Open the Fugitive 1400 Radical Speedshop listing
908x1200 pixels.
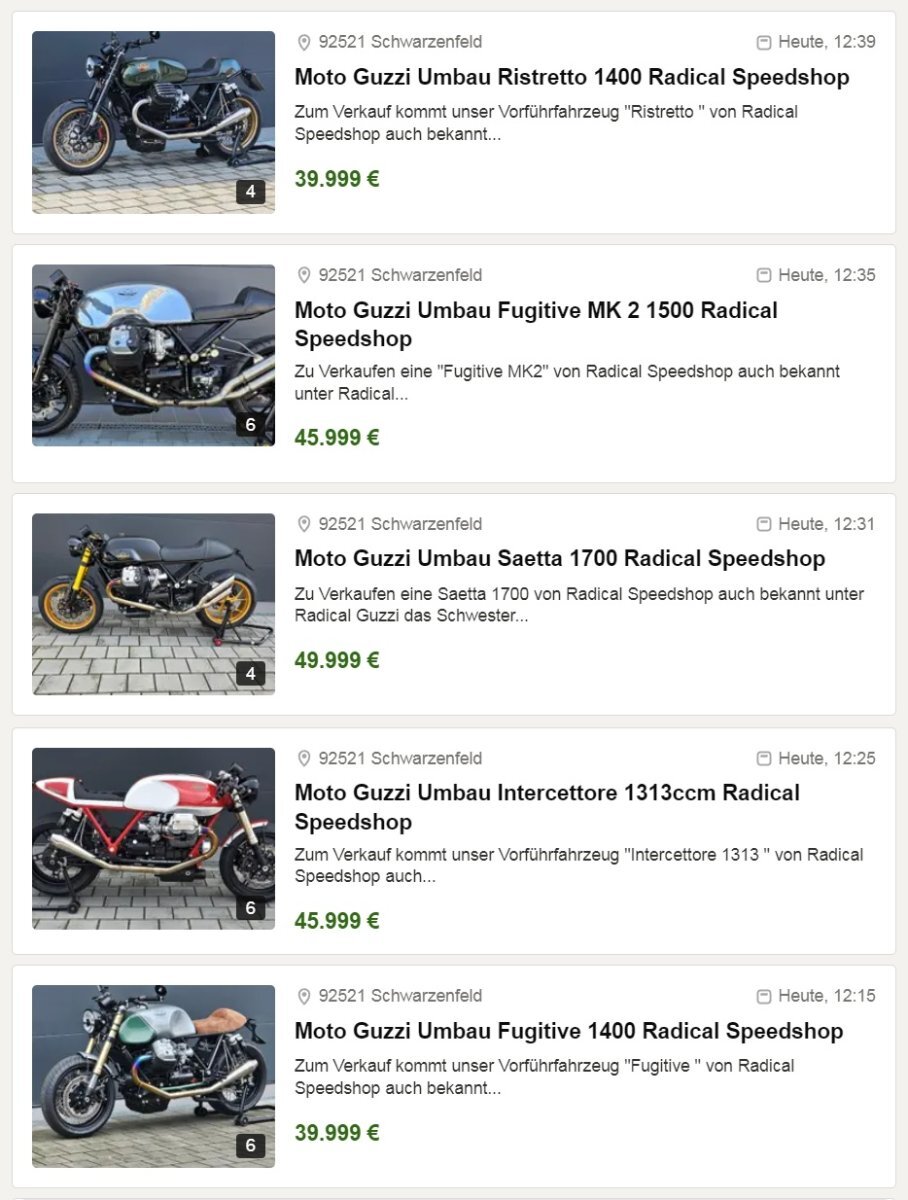(x=568, y=1031)
